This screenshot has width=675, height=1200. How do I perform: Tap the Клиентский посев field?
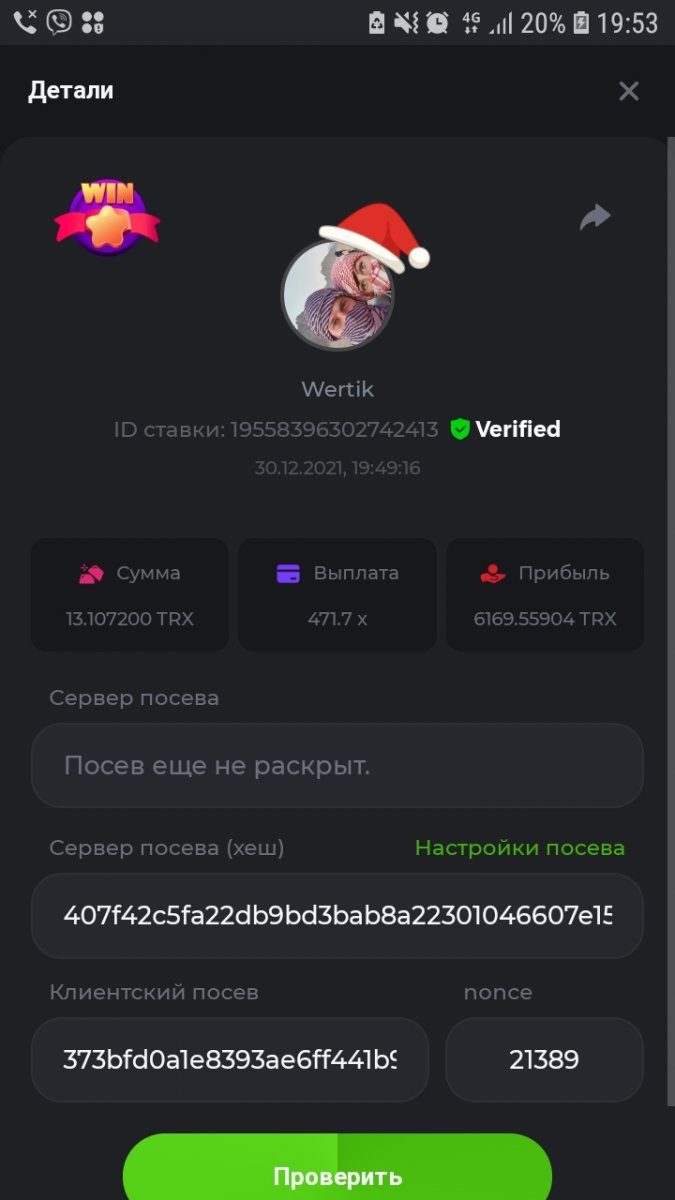(230, 1060)
